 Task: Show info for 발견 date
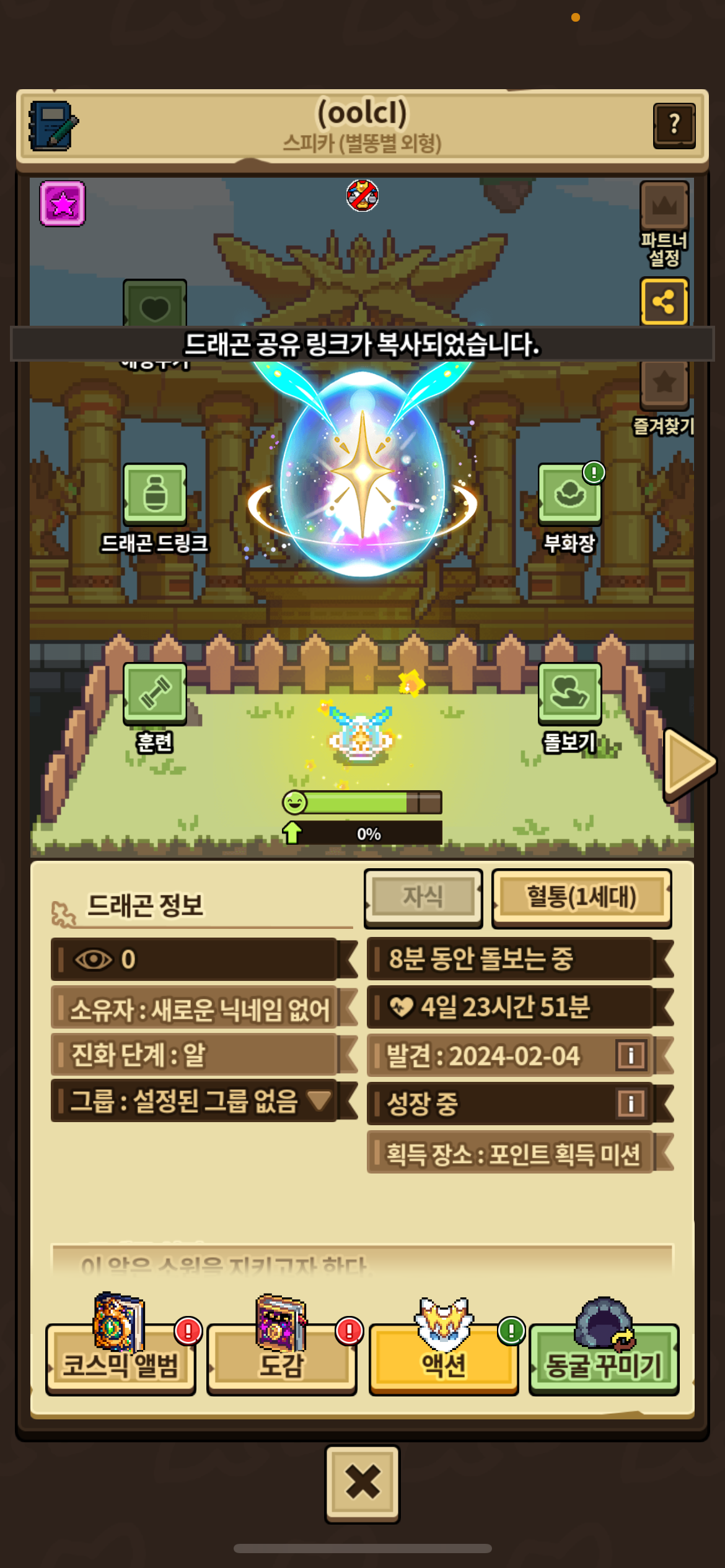click(631, 1055)
